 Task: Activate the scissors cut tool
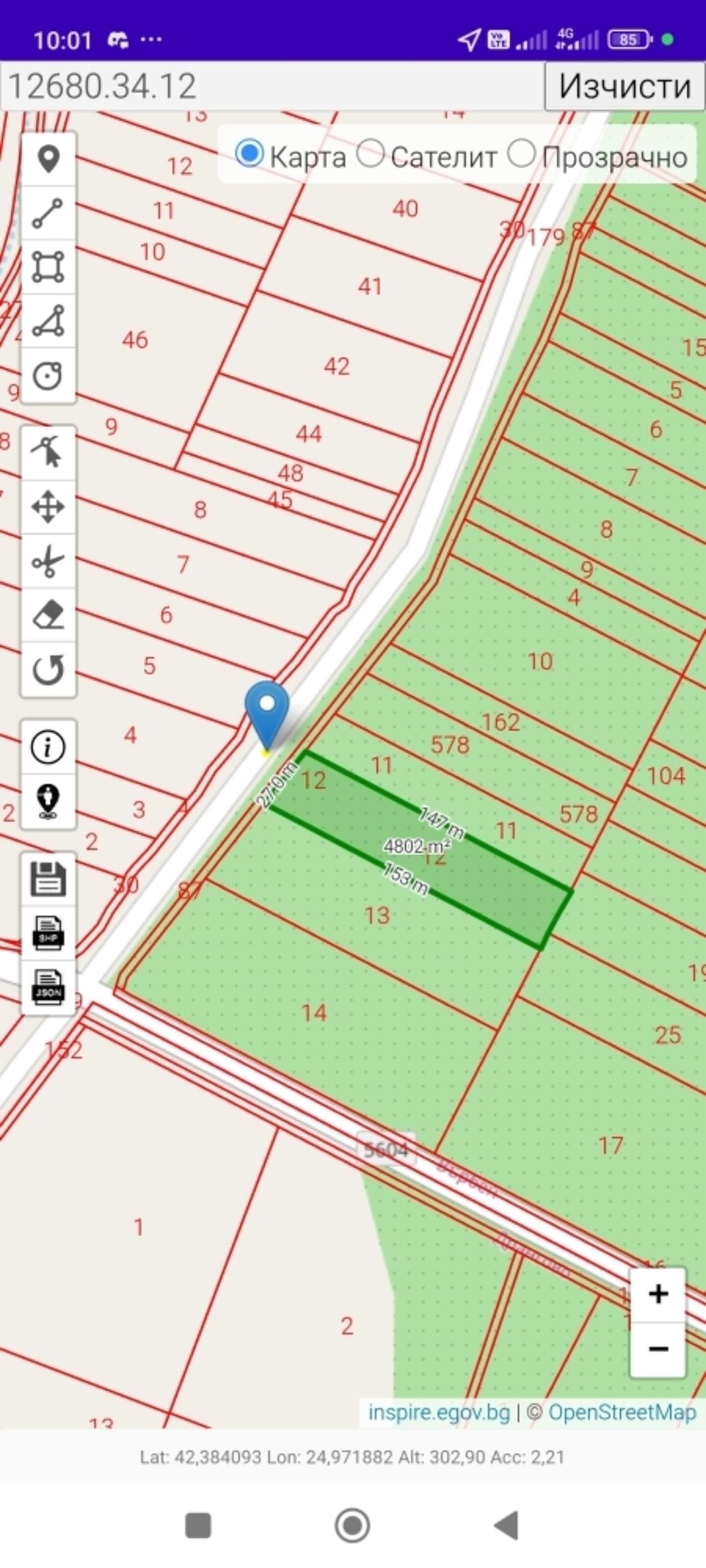48,561
